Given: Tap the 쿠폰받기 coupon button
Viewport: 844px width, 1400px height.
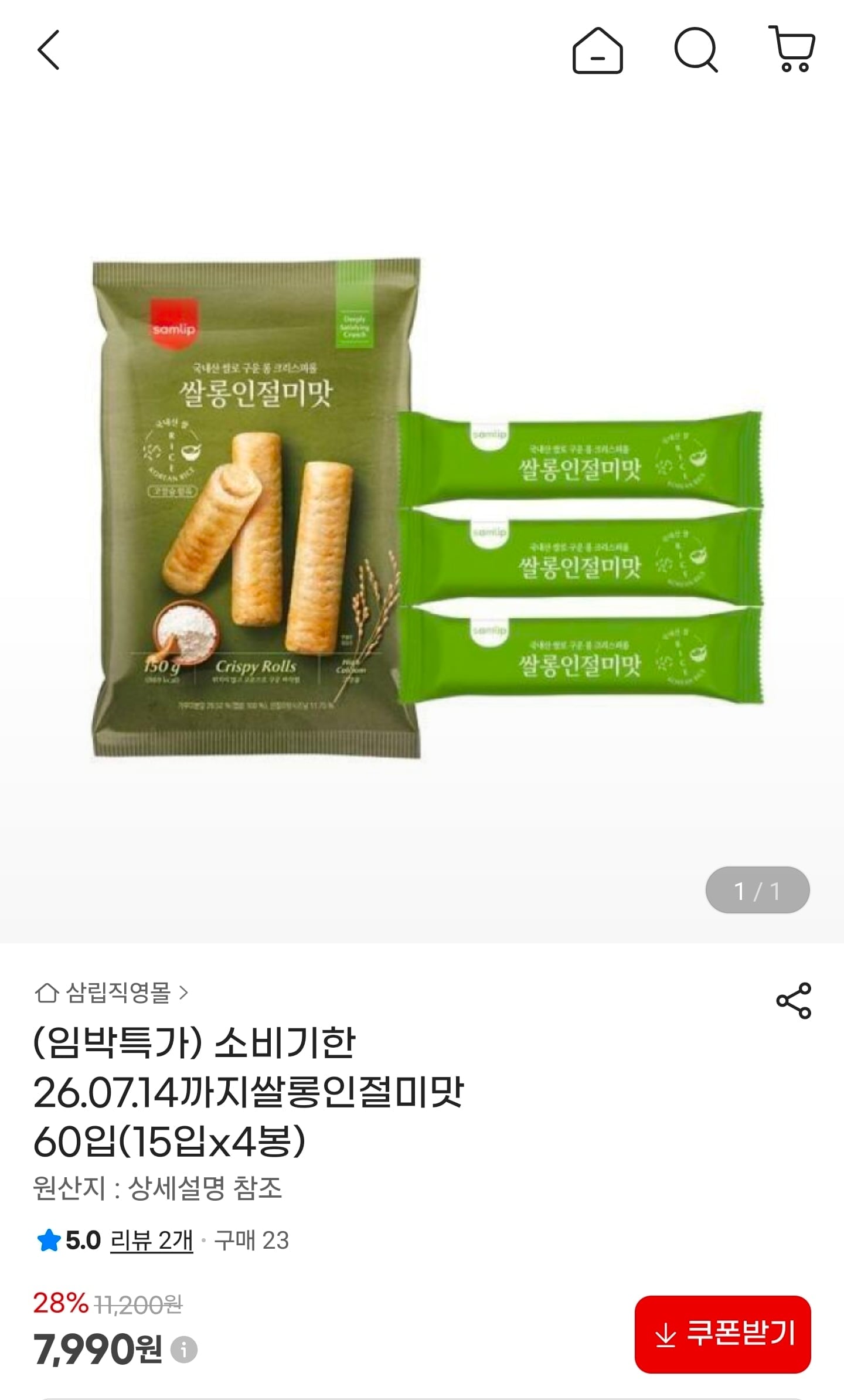Looking at the screenshot, I should (x=723, y=1334).
